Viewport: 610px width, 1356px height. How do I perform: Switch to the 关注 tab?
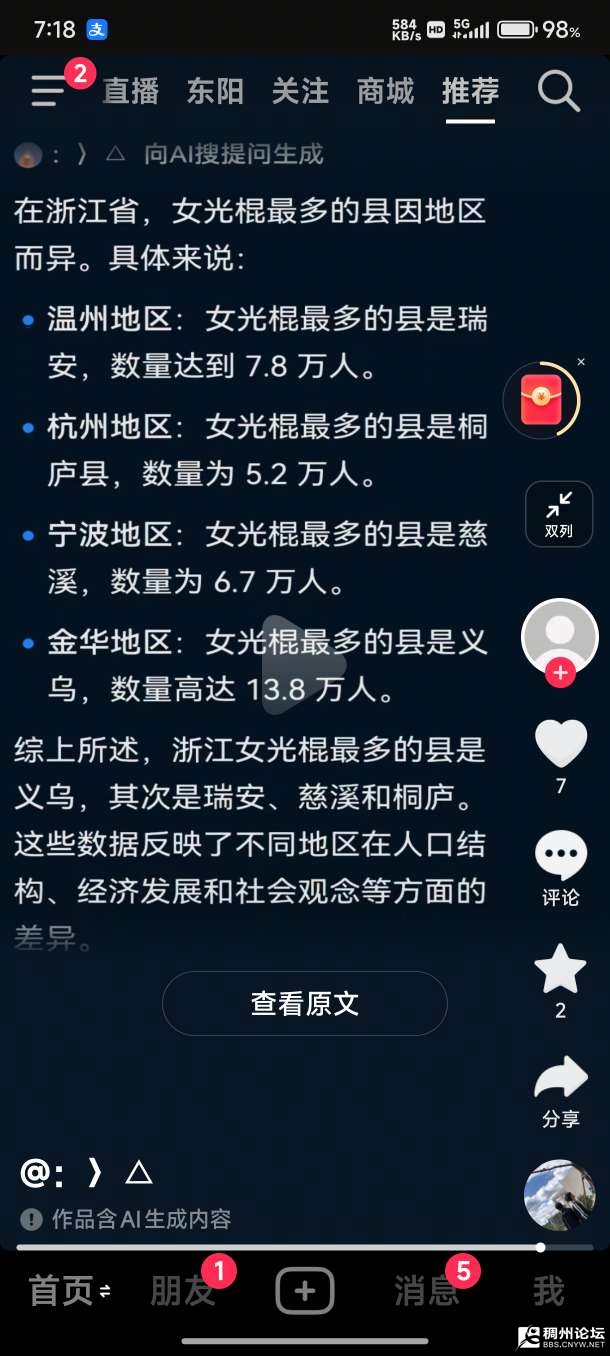coord(300,91)
